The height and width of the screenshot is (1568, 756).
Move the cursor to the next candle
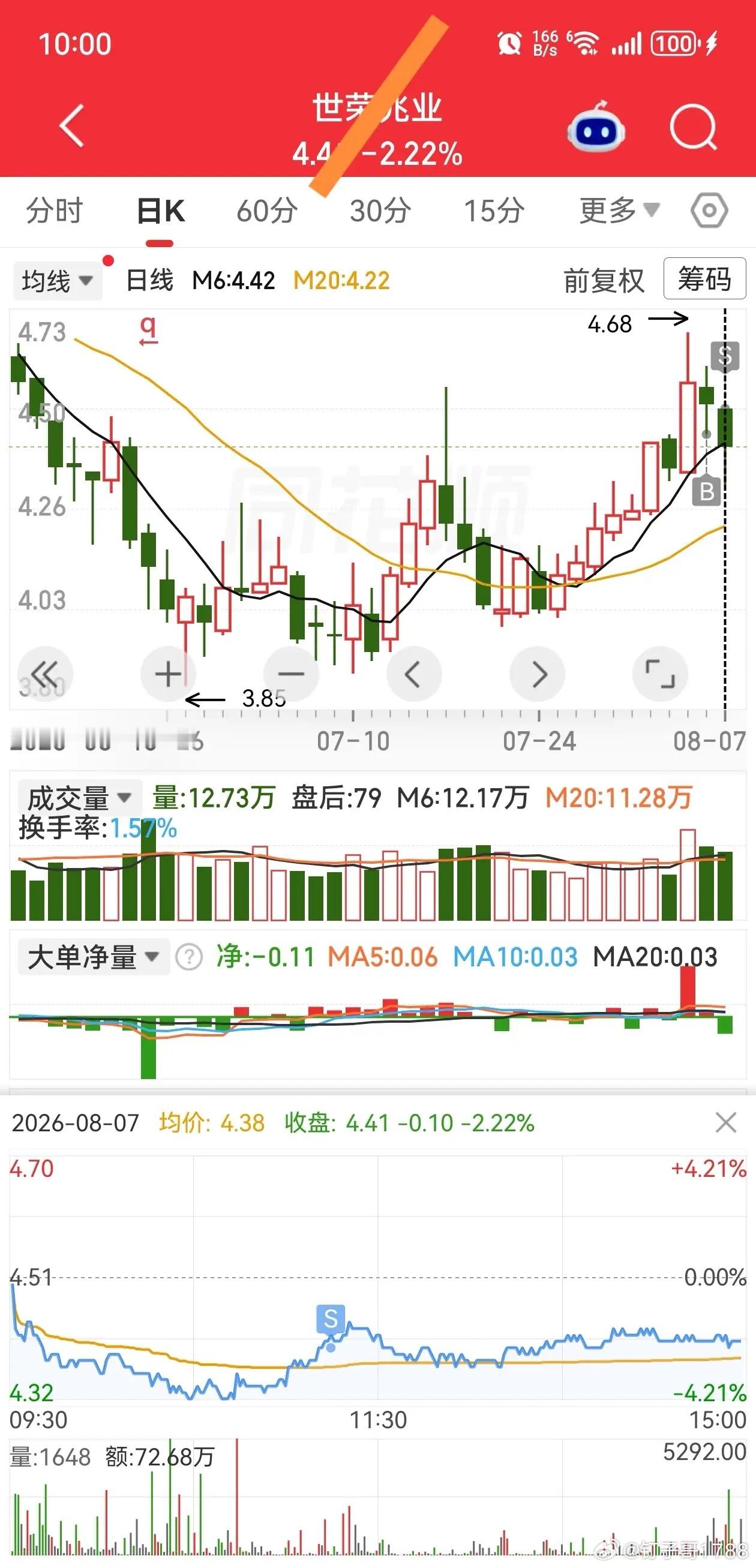[x=538, y=674]
